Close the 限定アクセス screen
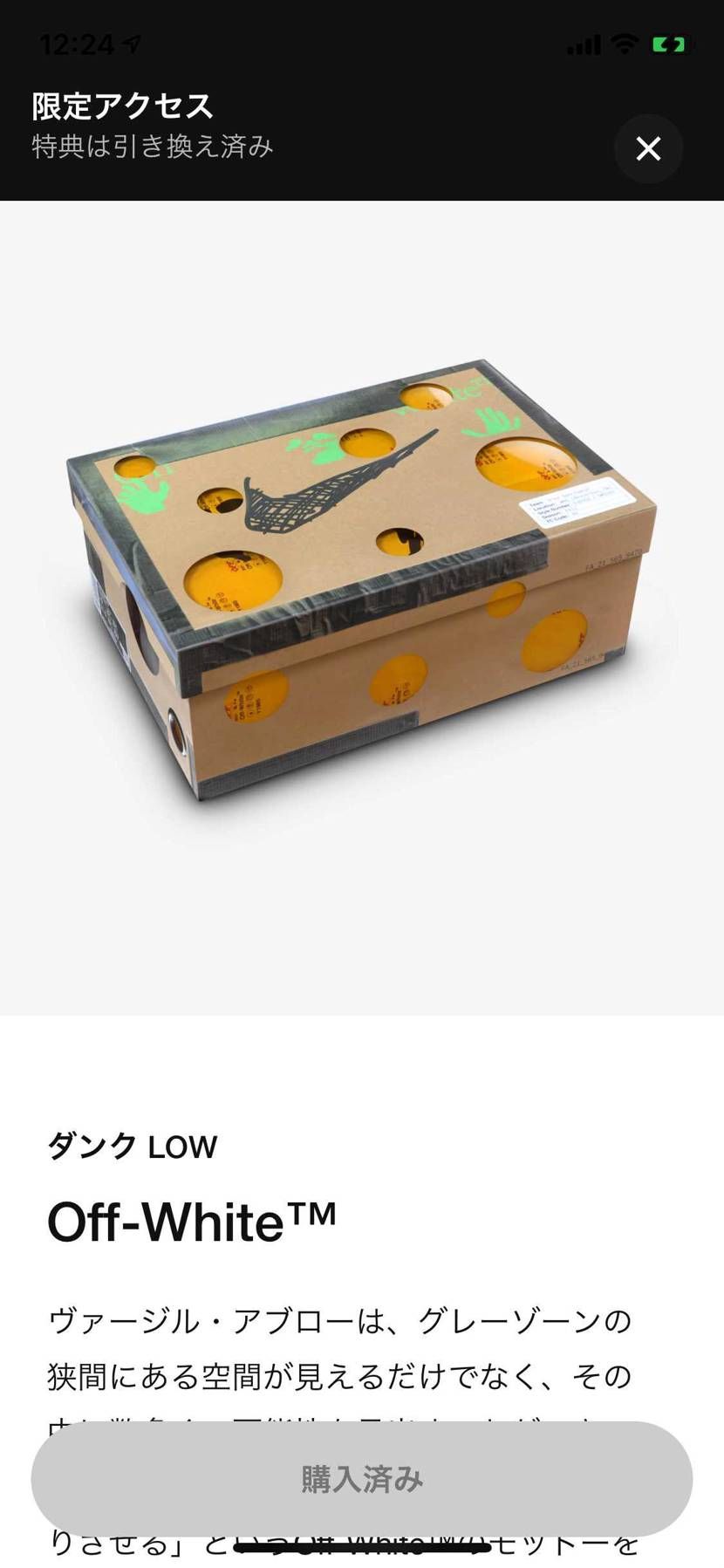This screenshot has height=1568, width=724. click(x=648, y=149)
